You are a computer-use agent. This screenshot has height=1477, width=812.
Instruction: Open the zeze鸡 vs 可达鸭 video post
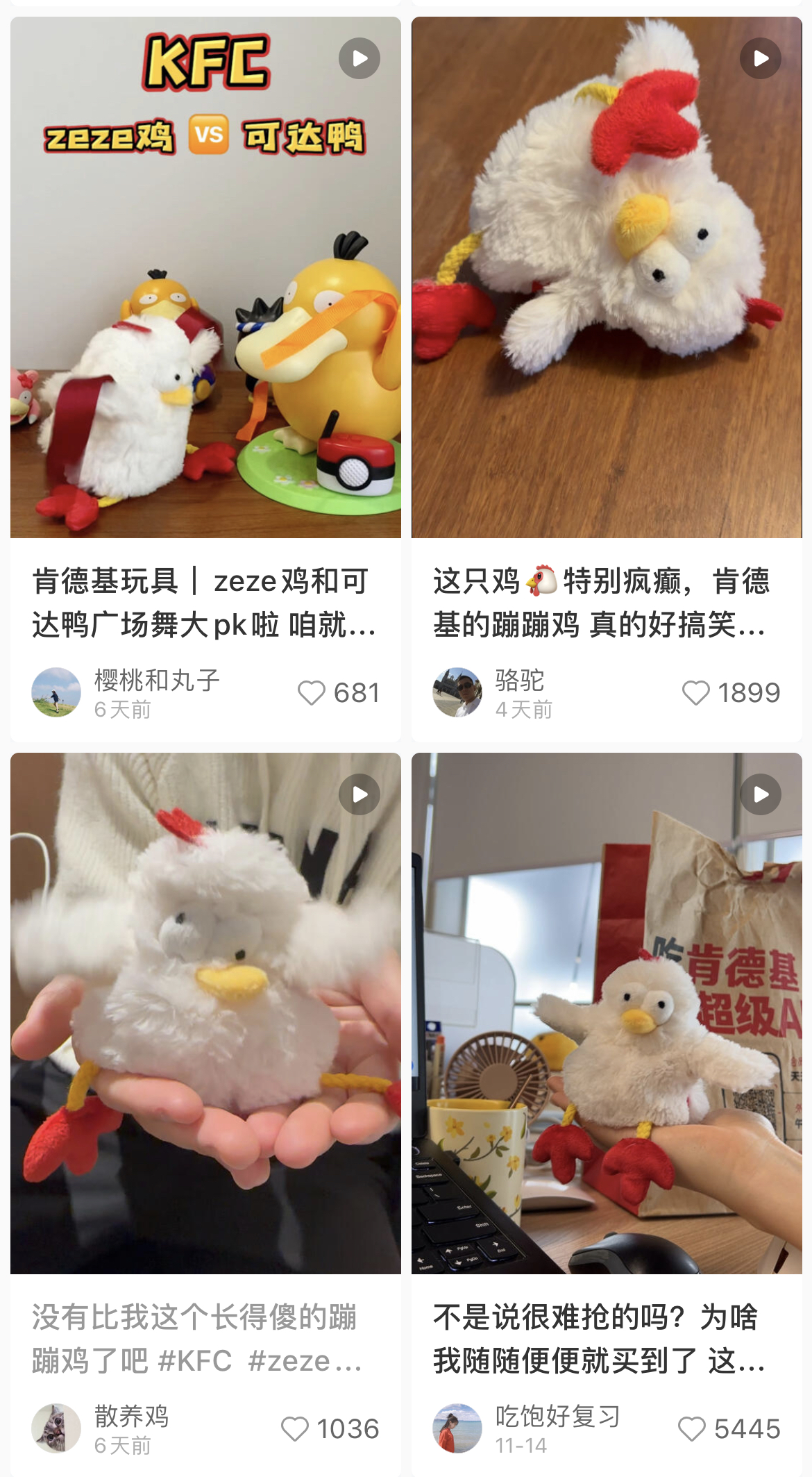point(205,278)
